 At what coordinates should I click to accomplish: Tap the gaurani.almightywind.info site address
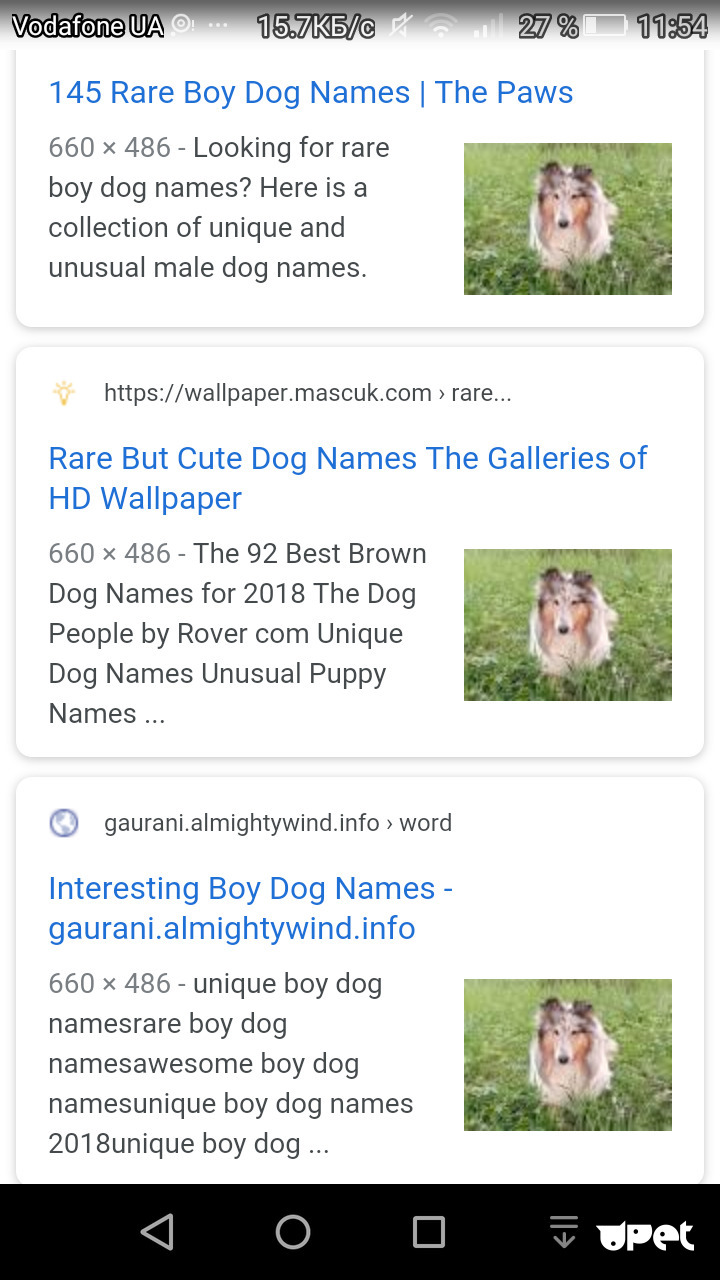pos(277,823)
